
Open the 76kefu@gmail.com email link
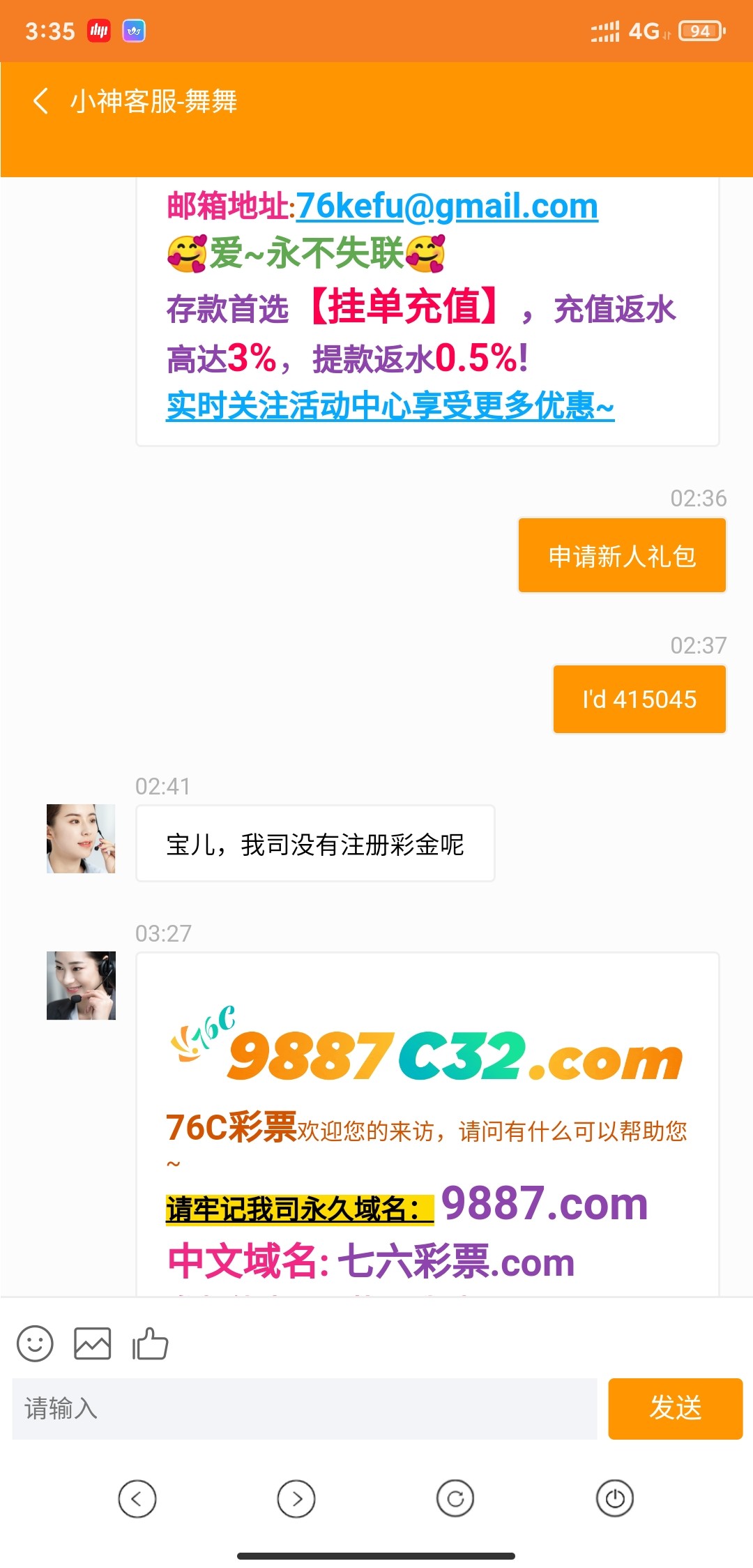pyautogui.click(x=447, y=206)
